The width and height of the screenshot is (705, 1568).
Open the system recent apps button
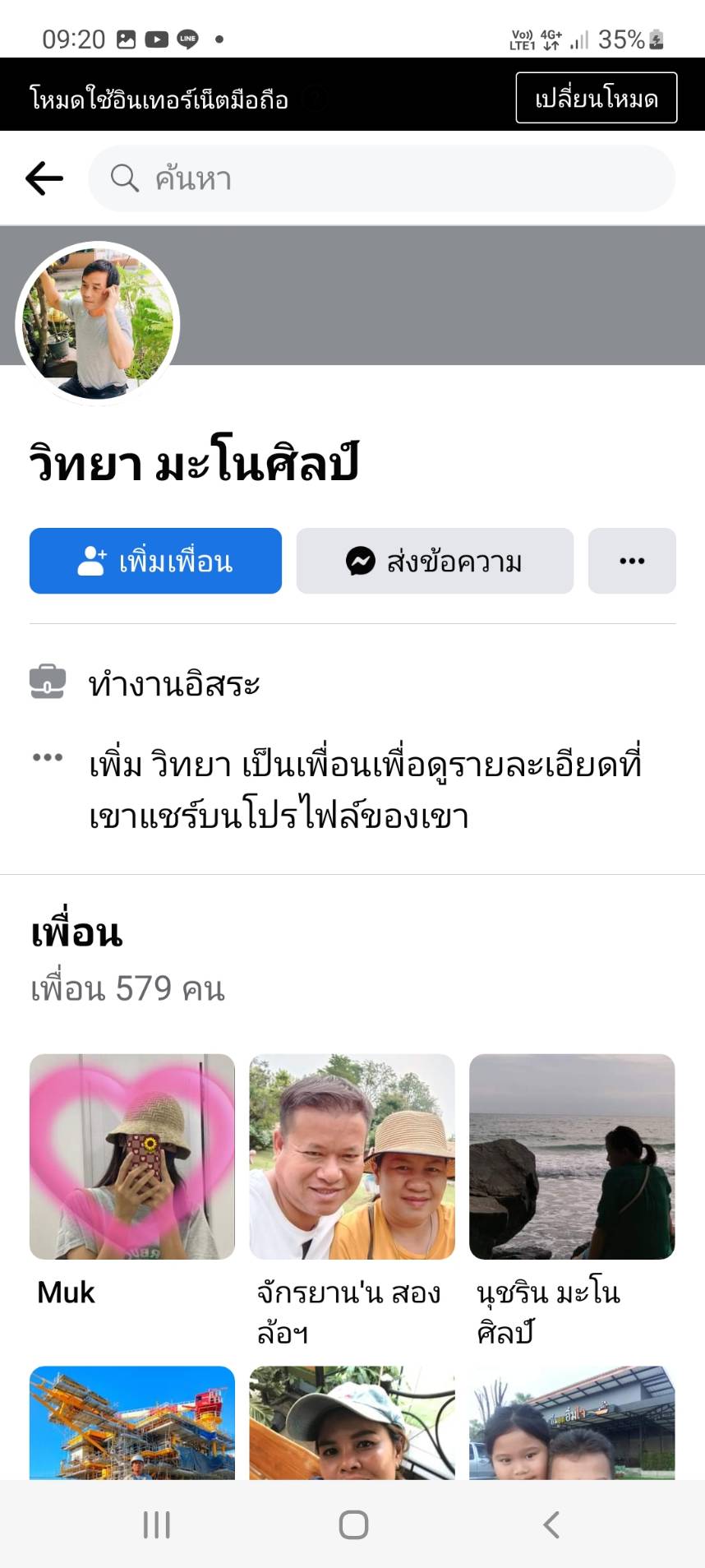pos(156,1525)
